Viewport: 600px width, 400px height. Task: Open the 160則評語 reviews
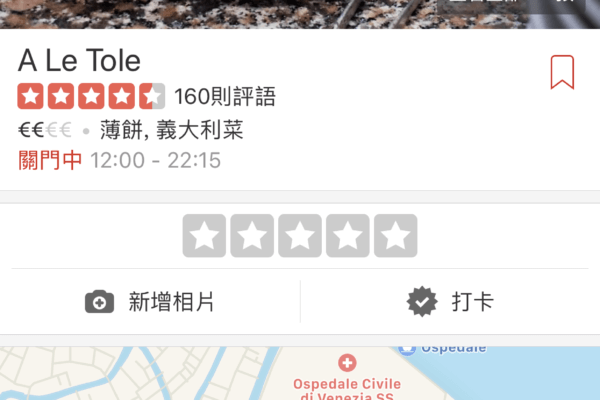(224, 97)
